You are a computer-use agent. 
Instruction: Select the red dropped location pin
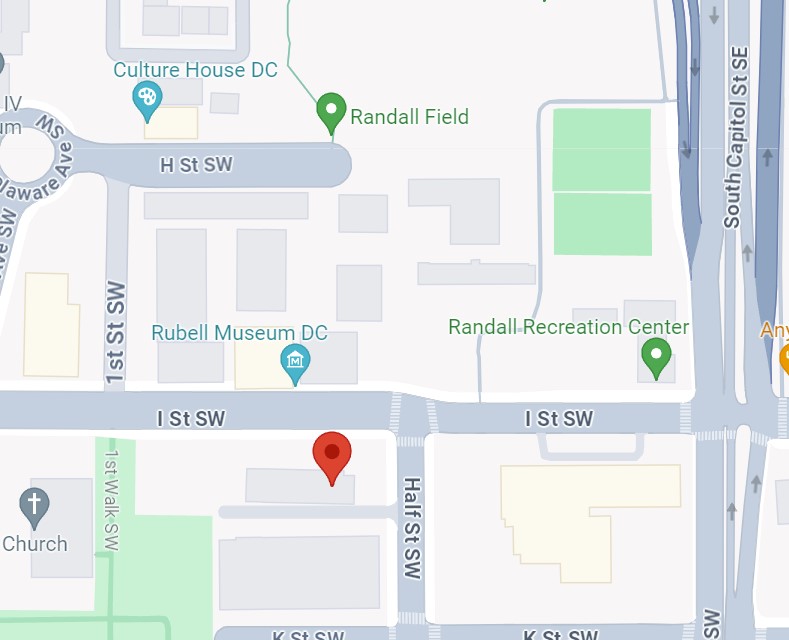click(x=332, y=456)
